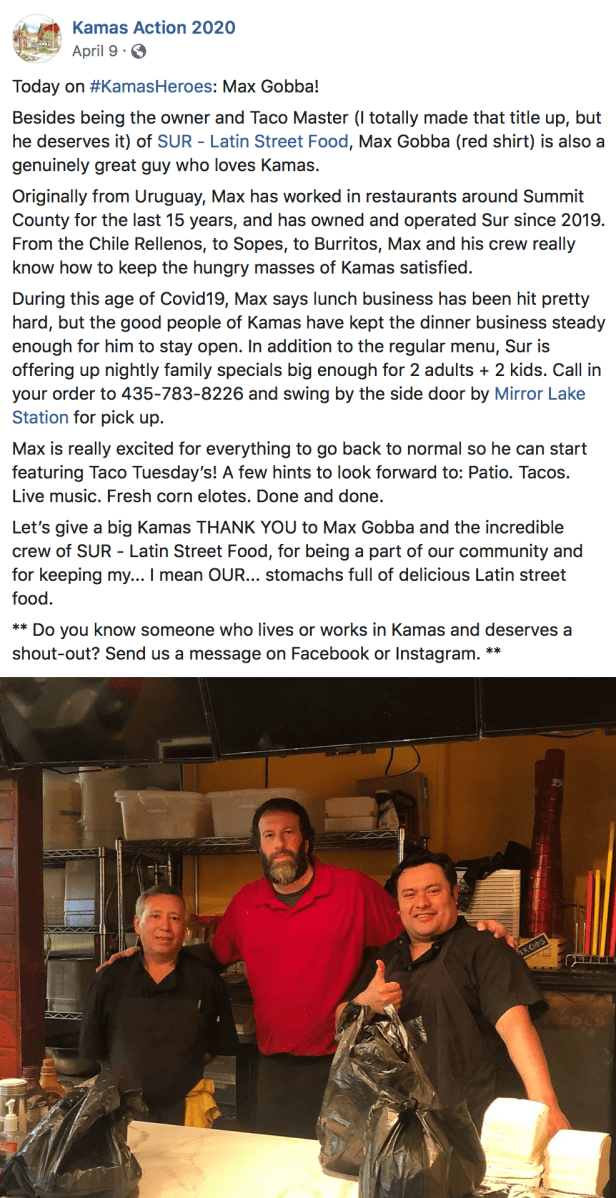Visit the SUR - Latin Street Food link
The height and width of the screenshot is (1198, 616).
click(252, 141)
